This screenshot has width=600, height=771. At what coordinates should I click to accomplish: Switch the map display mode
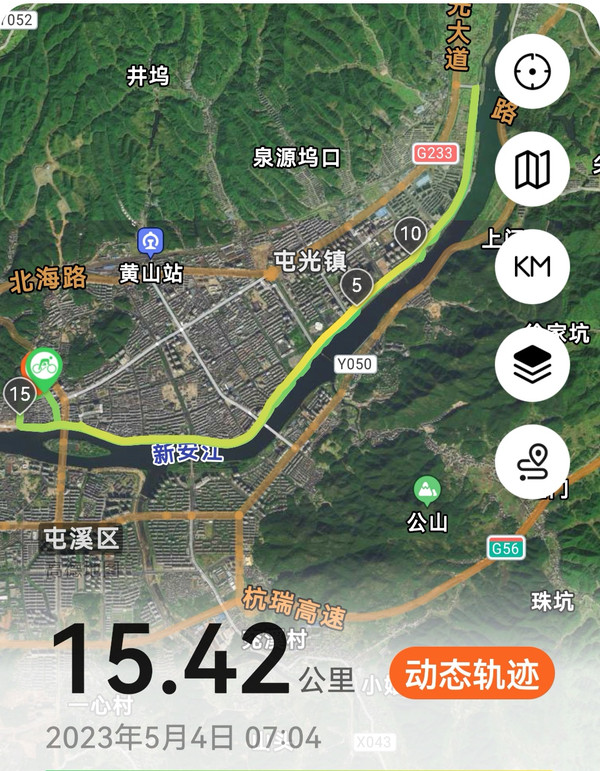pyautogui.click(x=532, y=169)
